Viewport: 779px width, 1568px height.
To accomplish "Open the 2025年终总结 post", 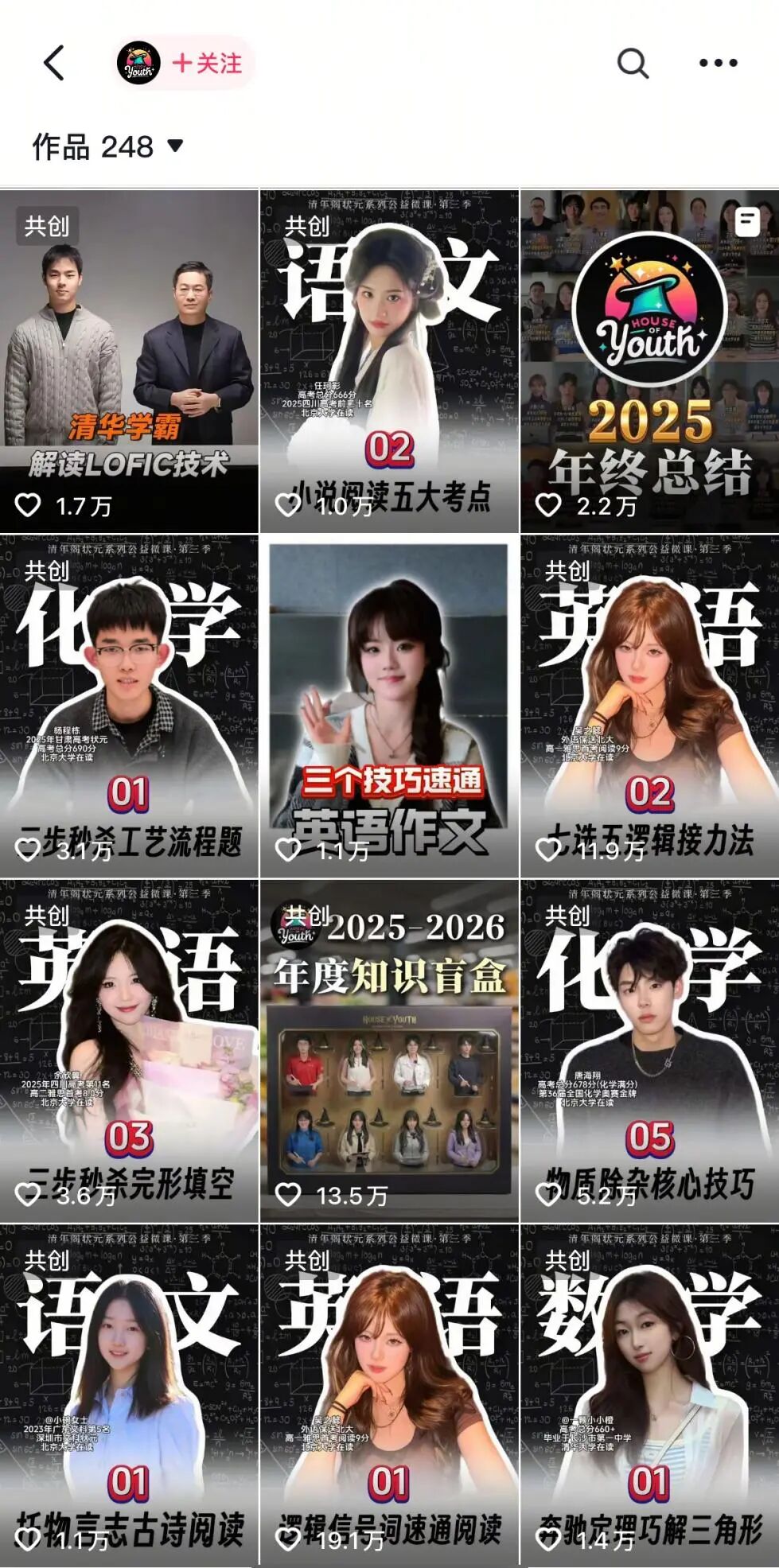I will pos(649,360).
